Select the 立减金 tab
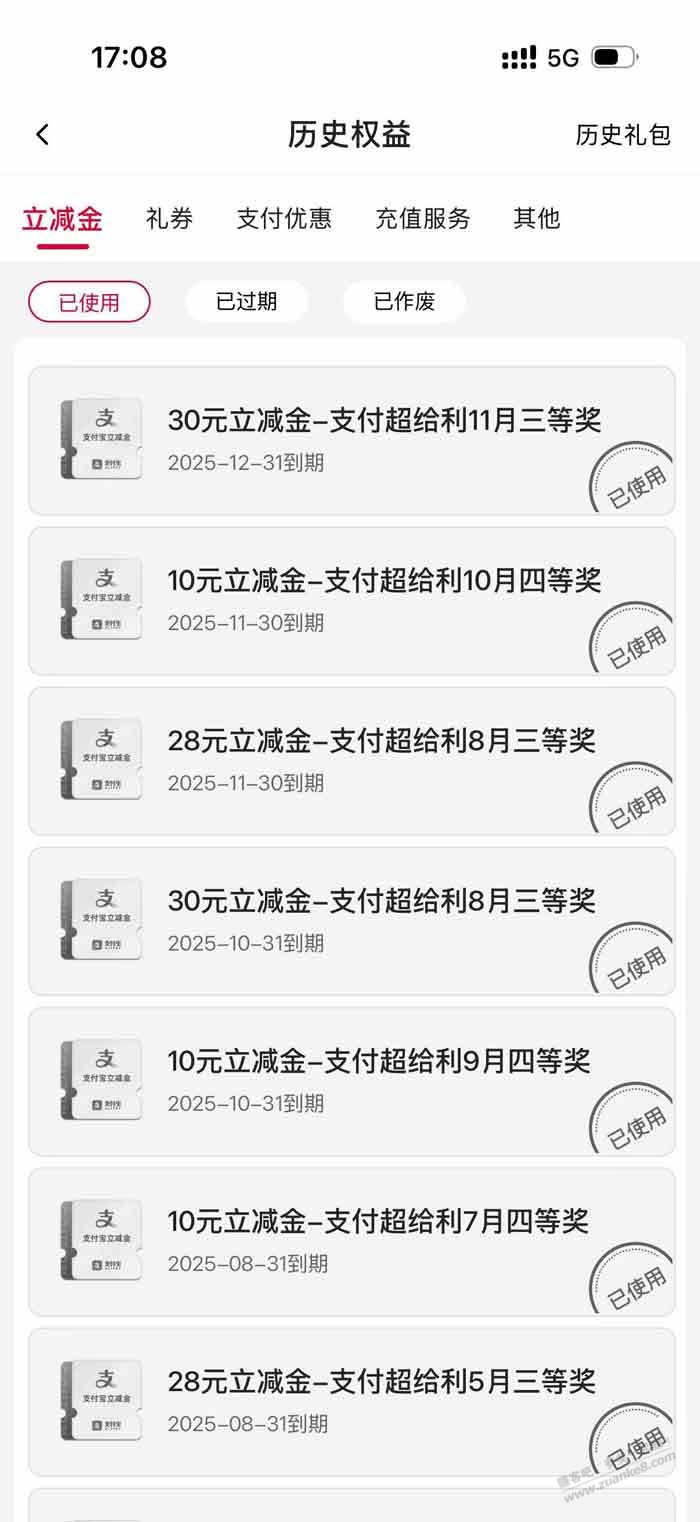The height and width of the screenshot is (1522, 700). coord(62,218)
